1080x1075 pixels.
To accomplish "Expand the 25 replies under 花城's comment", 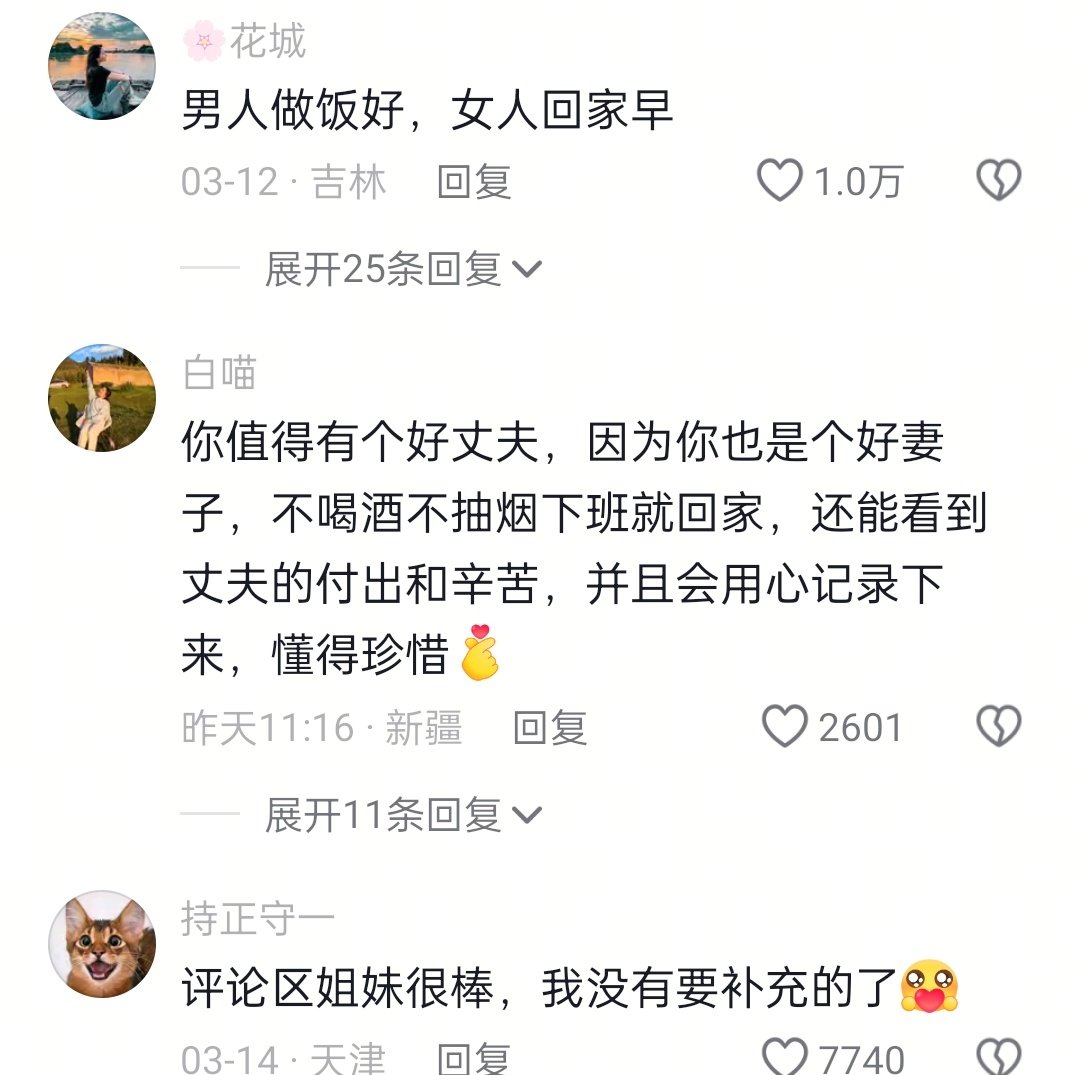I will [402, 269].
